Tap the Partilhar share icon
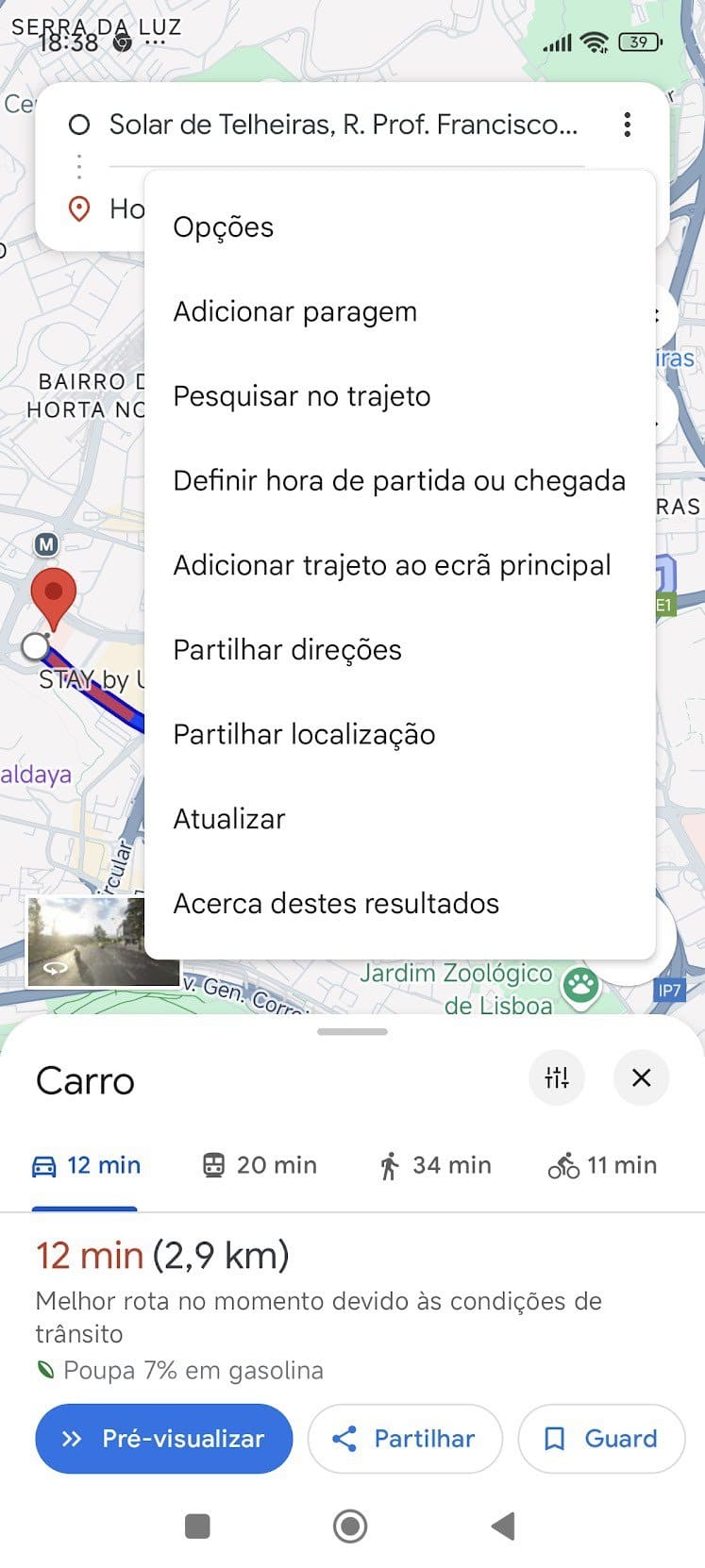 (x=347, y=1438)
